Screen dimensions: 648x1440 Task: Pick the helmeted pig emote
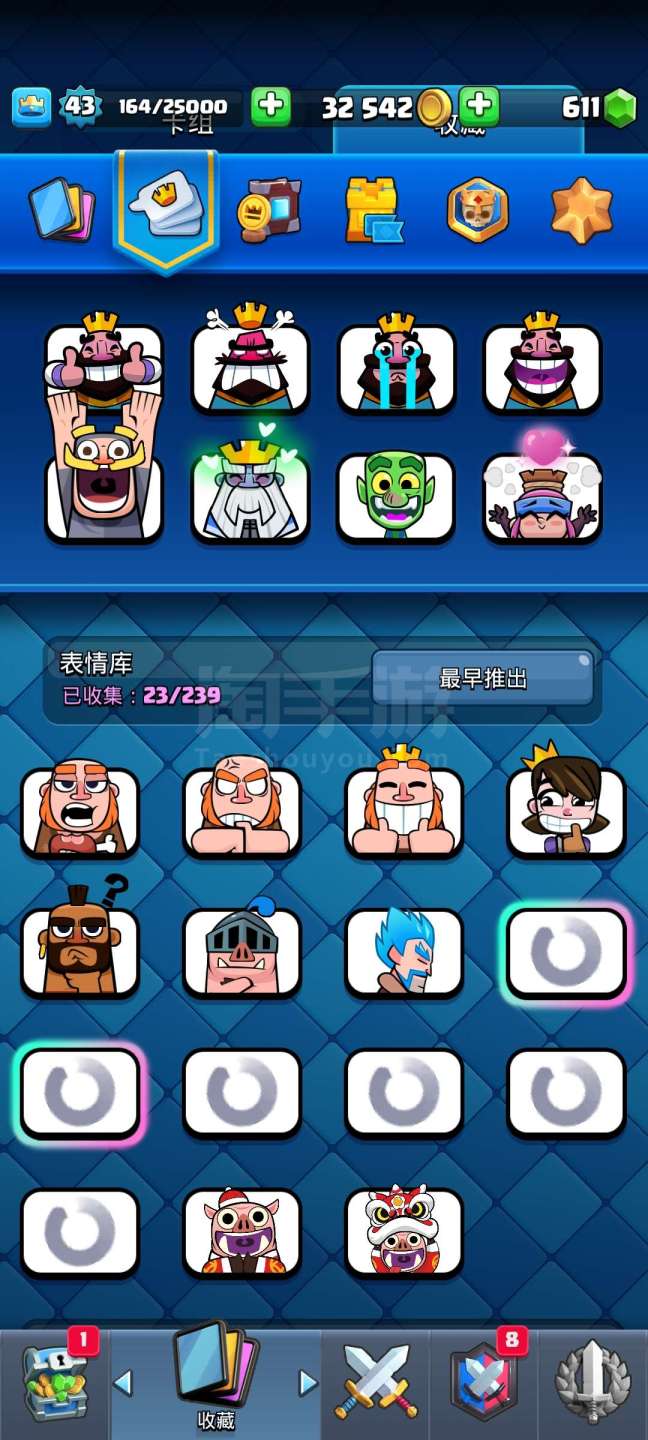242,951
